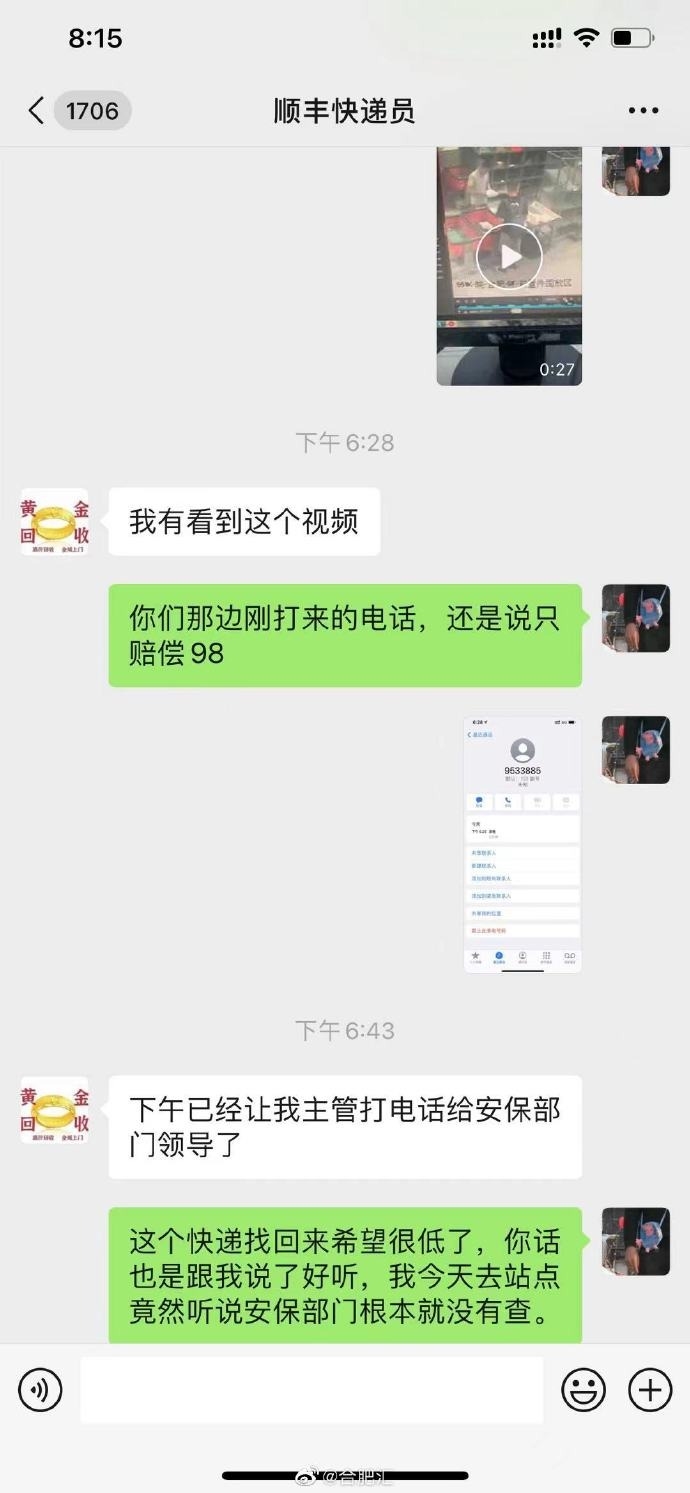The width and height of the screenshot is (690, 1493).
Task: Go back to the chat list
Action: pos(37,111)
